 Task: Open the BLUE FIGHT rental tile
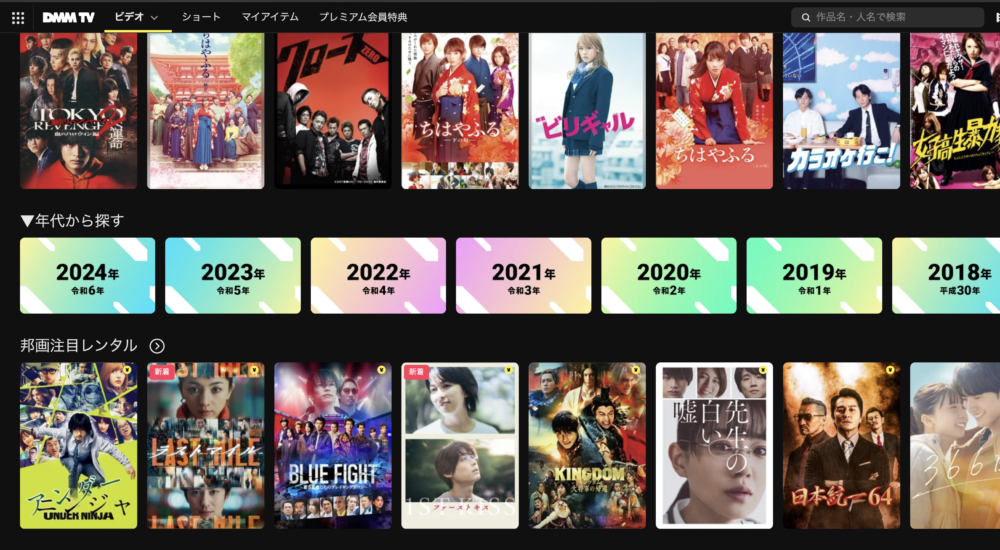(333, 445)
